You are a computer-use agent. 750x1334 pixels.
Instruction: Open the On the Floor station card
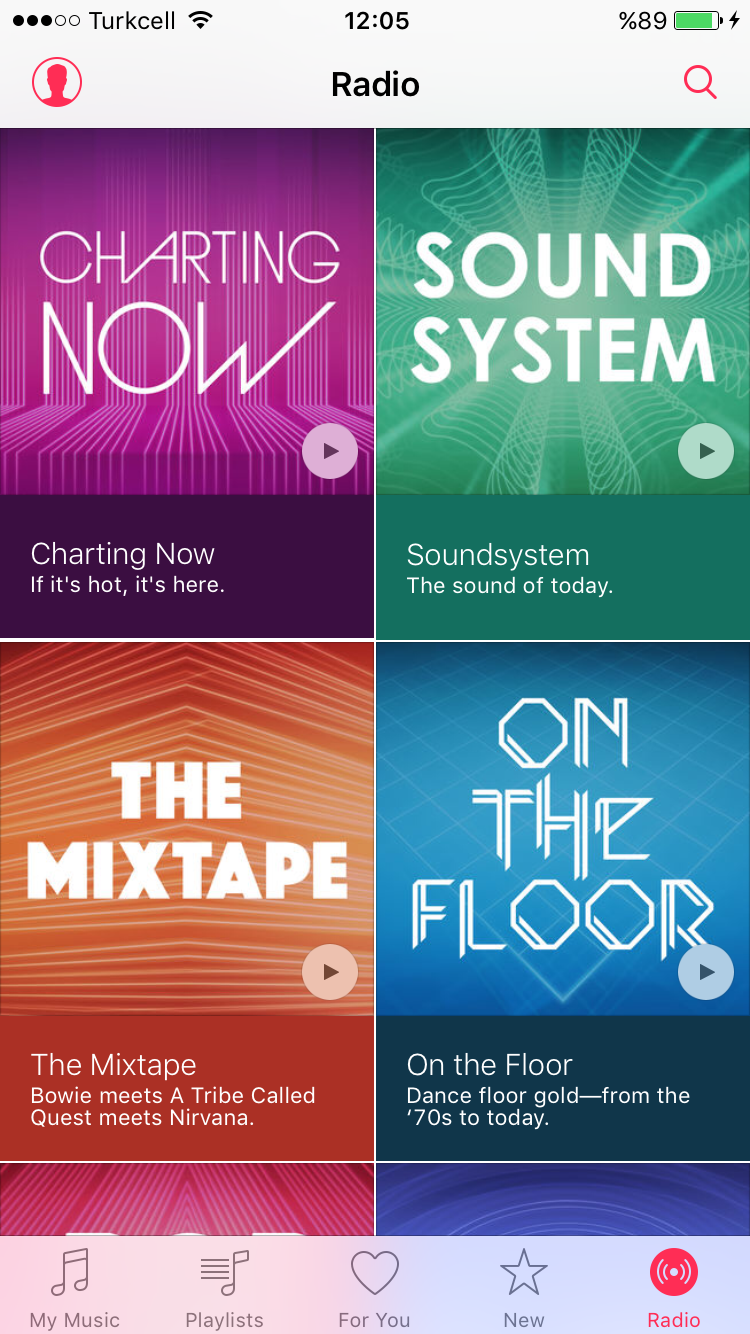coord(563,901)
